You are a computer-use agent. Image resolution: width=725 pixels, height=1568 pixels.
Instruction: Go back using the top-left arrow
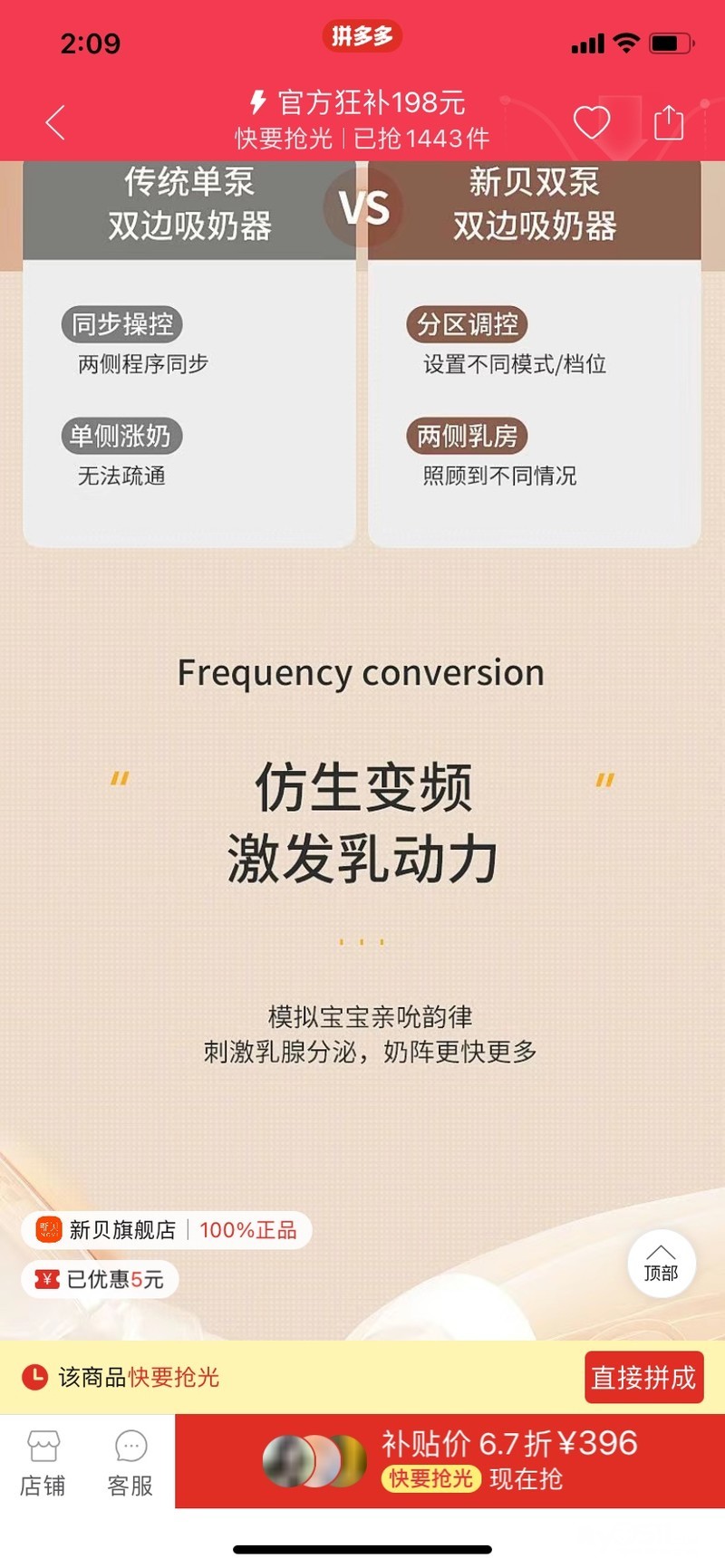(x=55, y=122)
